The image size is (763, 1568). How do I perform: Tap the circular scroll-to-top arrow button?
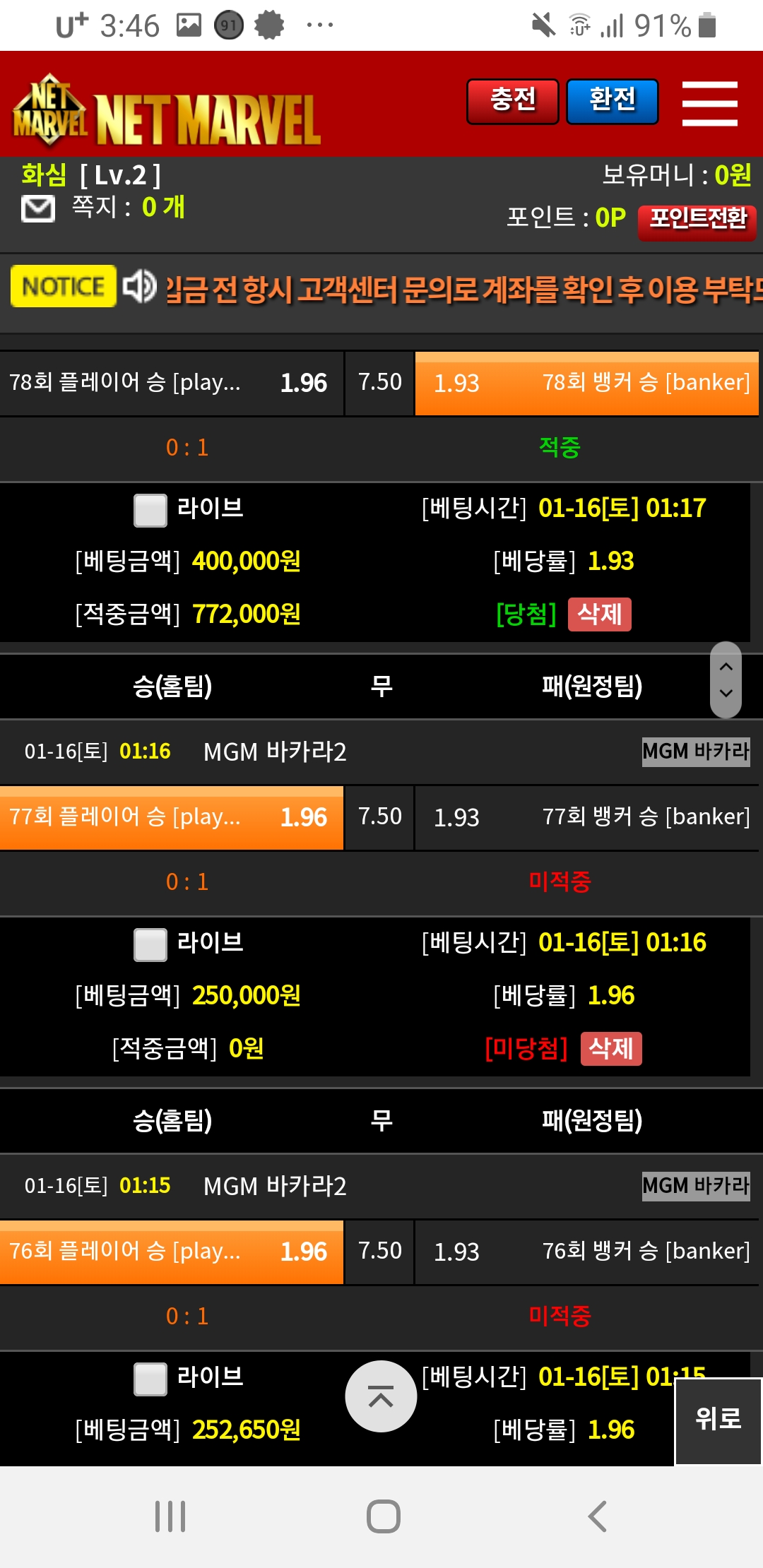click(381, 1396)
